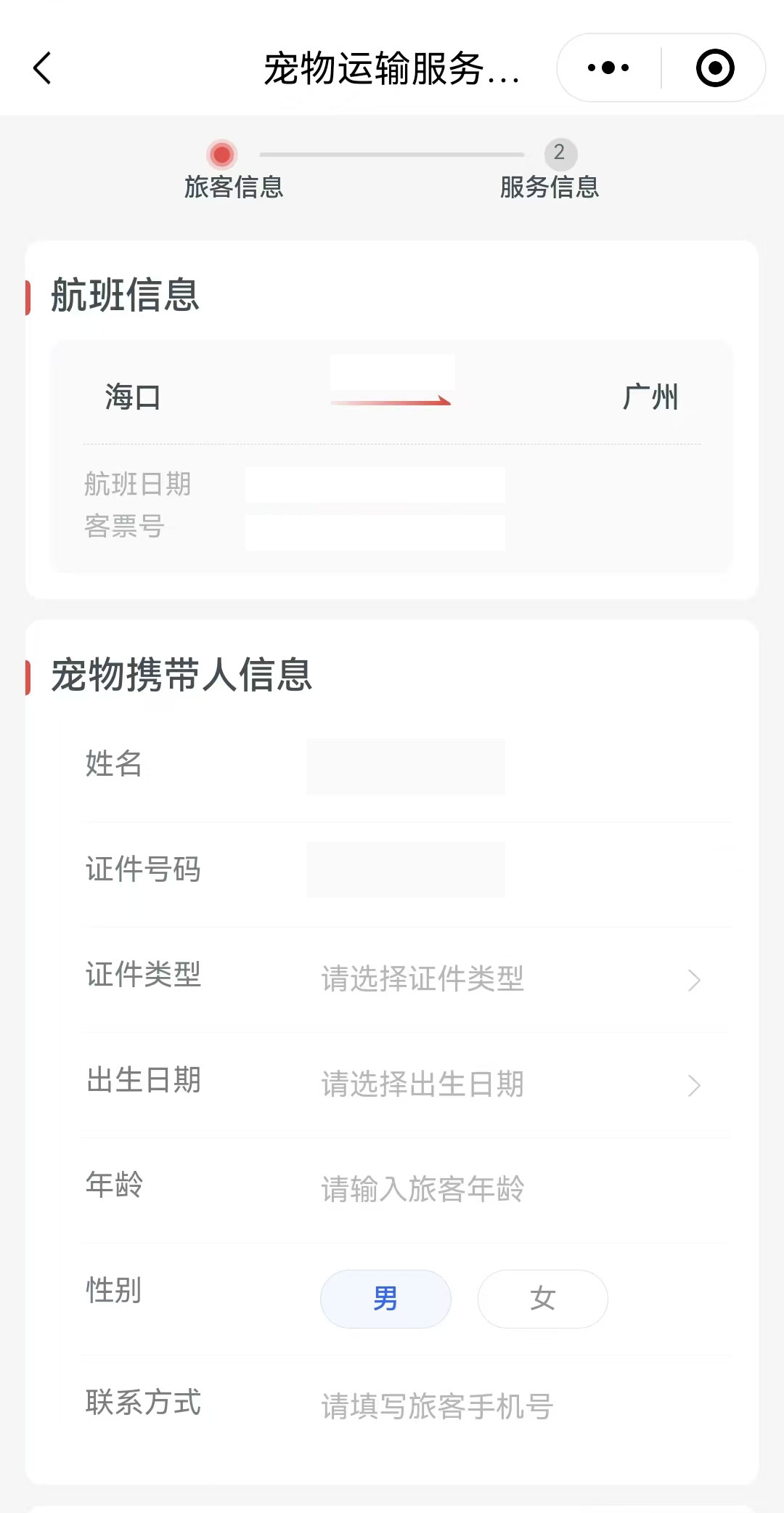Open the mini program's three-dot menu
Image resolution: width=784 pixels, height=1513 pixels.
tap(608, 68)
